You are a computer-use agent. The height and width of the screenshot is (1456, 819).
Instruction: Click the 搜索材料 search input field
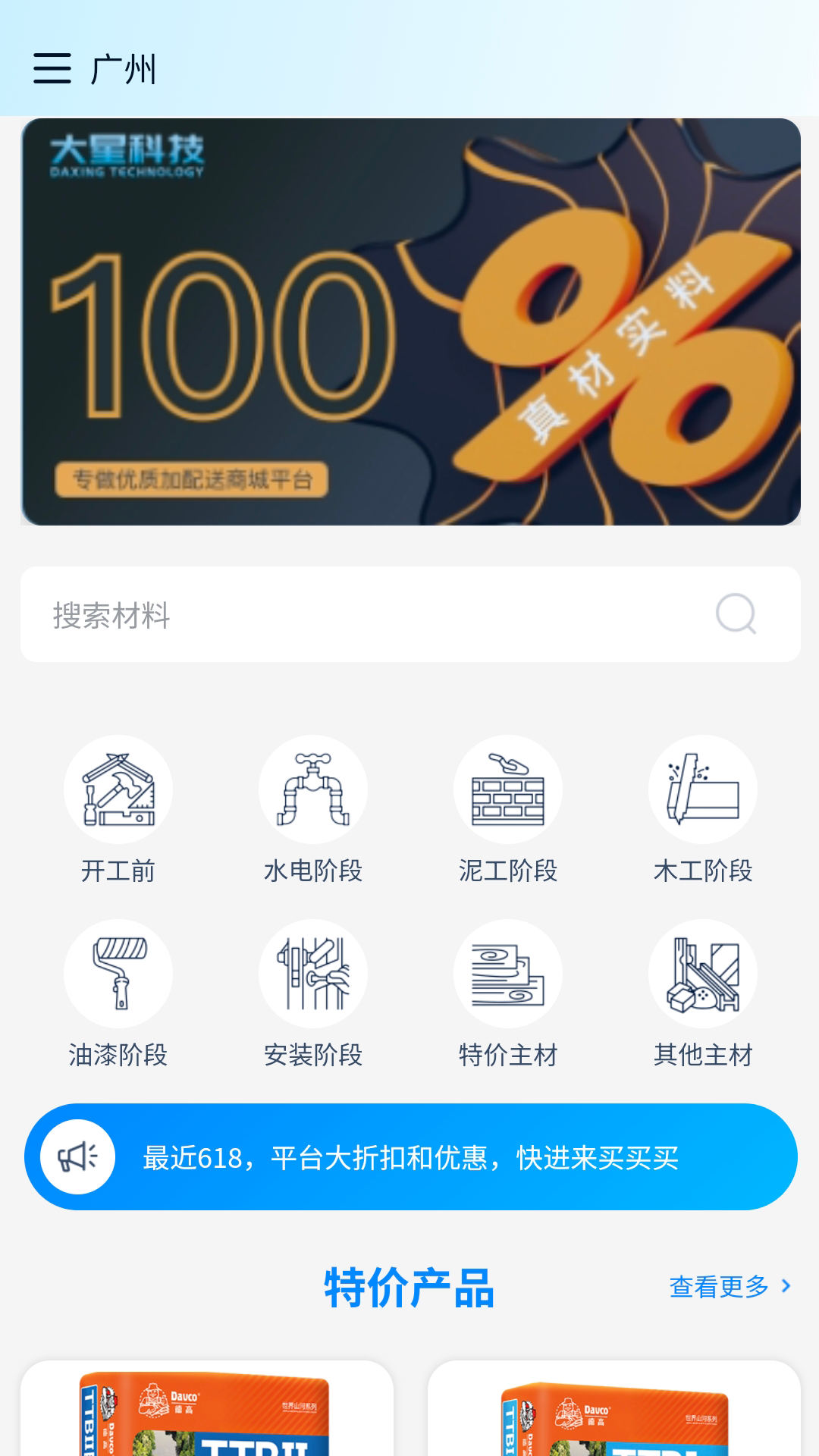(303, 614)
